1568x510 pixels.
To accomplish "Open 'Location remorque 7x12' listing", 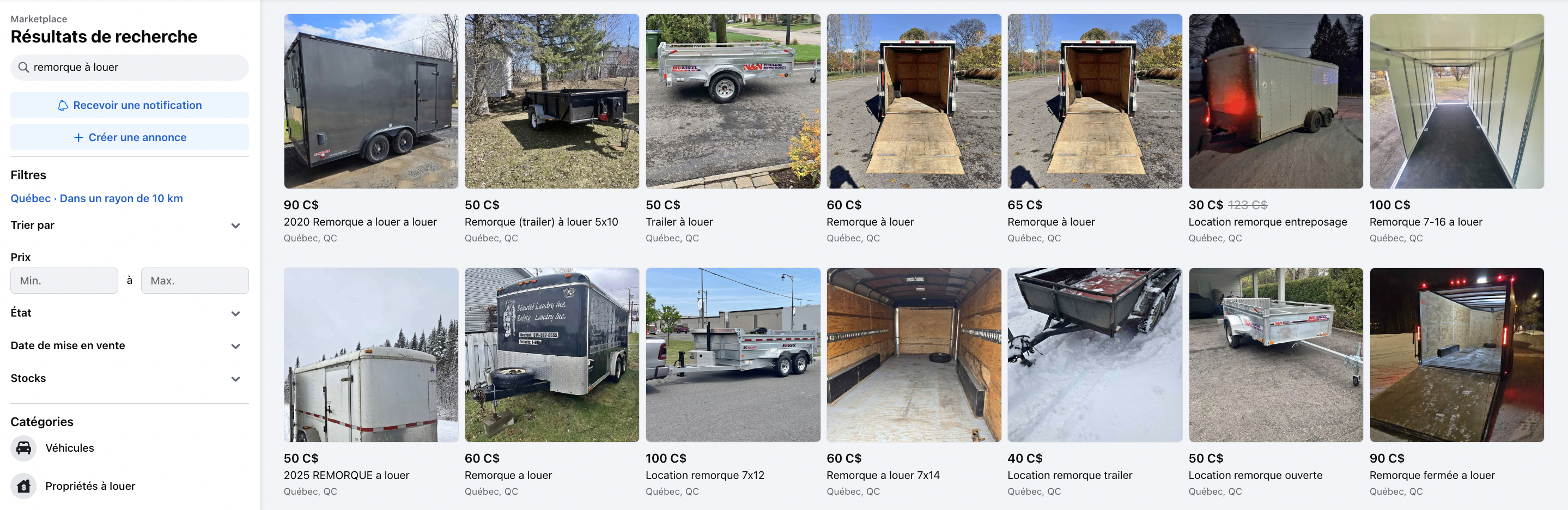I will click(732, 355).
